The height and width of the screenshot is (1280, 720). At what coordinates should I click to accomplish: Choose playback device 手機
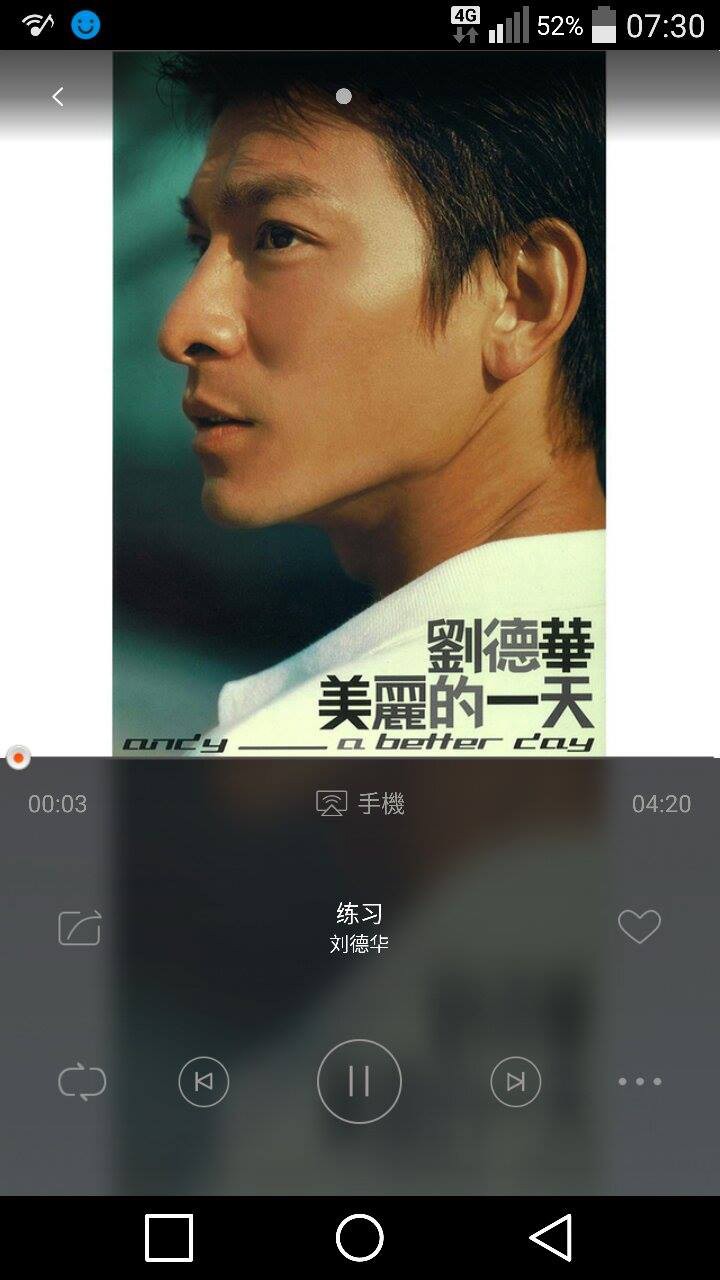[x=360, y=803]
